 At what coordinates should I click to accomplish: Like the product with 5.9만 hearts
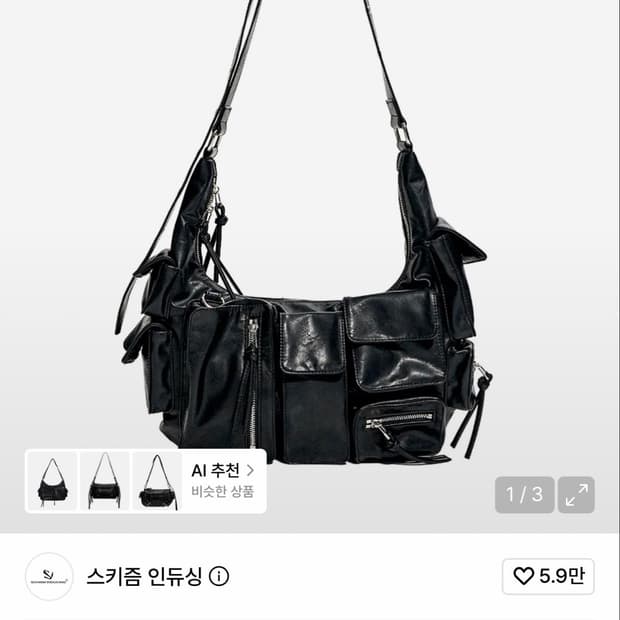click(548, 576)
